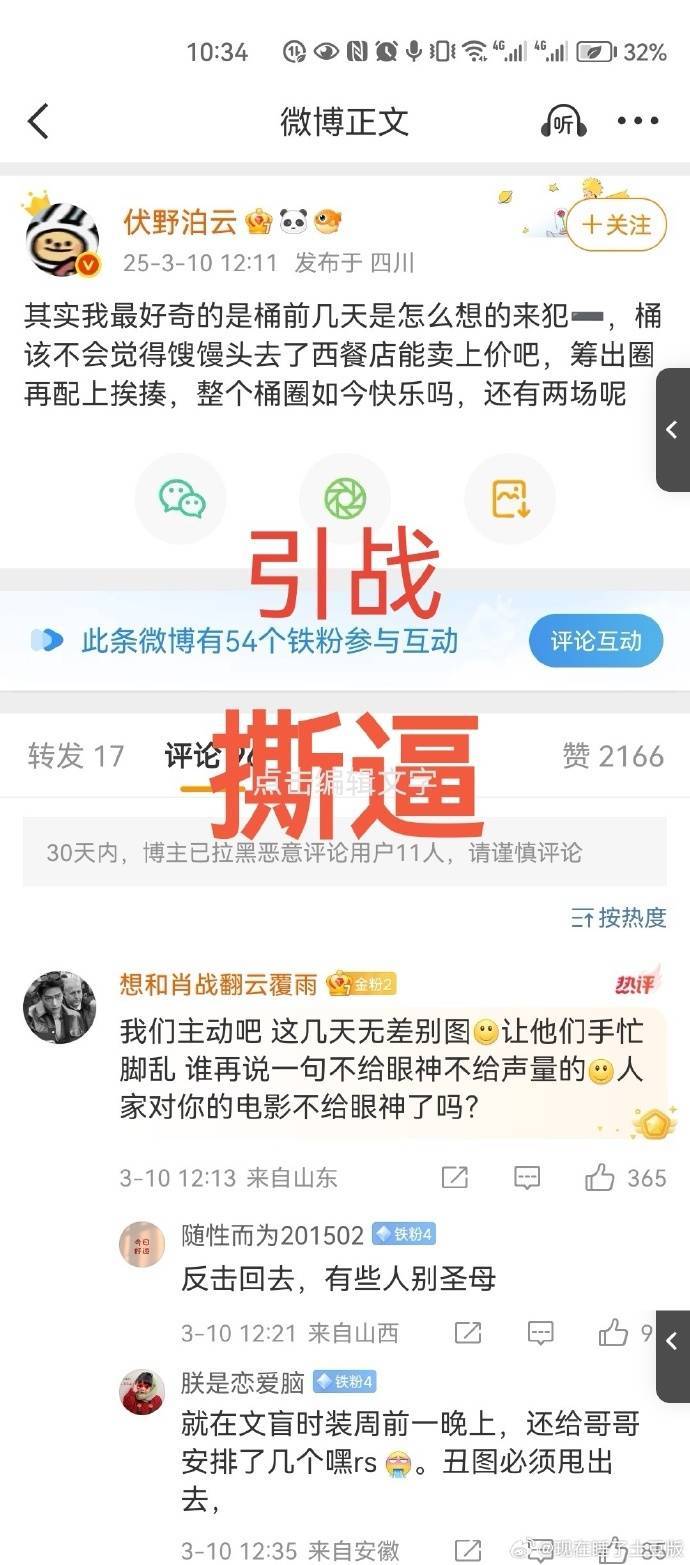Viewport: 690px width, 1565px height.
Task: Tap the green camera-lens share icon
Action: pos(345,498)
